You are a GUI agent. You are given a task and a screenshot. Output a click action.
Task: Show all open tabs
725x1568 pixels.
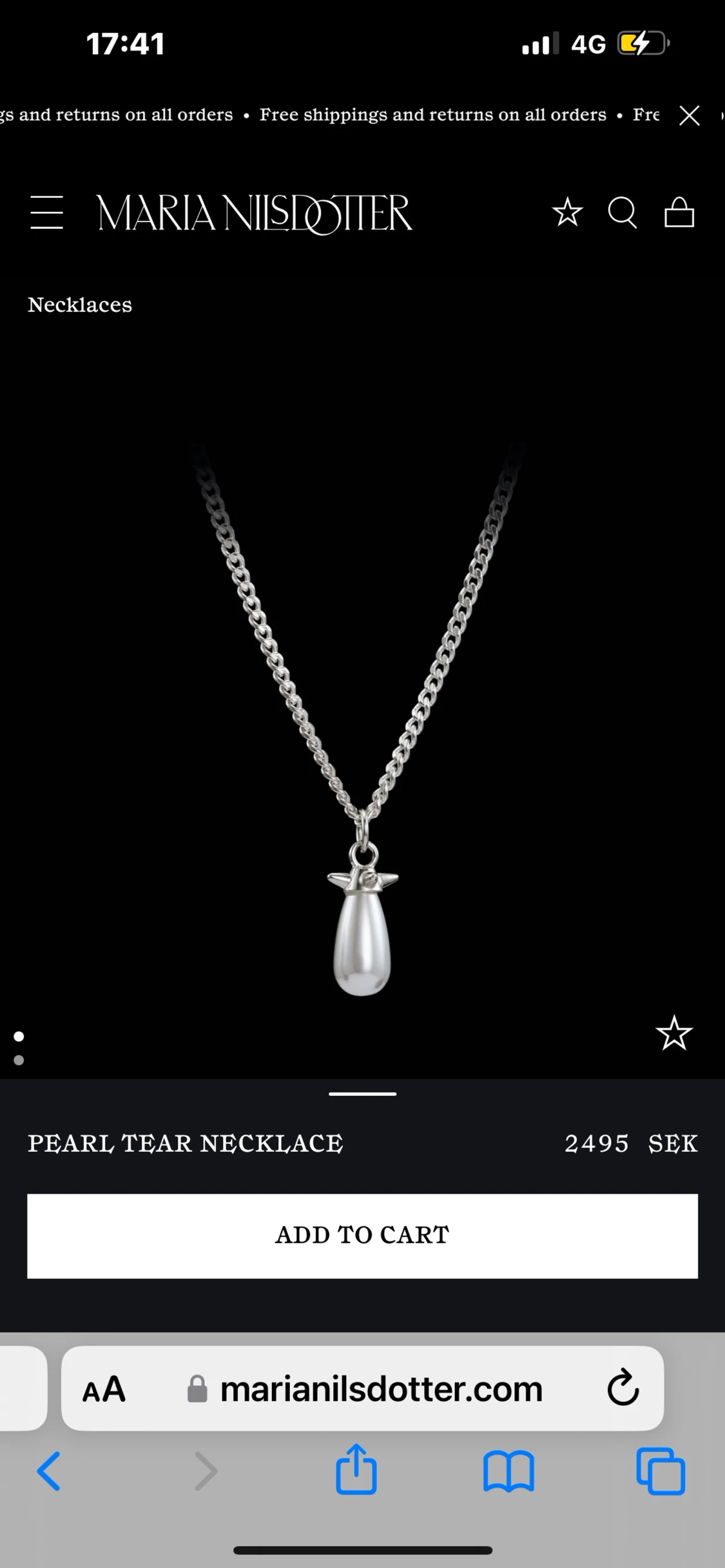[x=661, y=1471]
